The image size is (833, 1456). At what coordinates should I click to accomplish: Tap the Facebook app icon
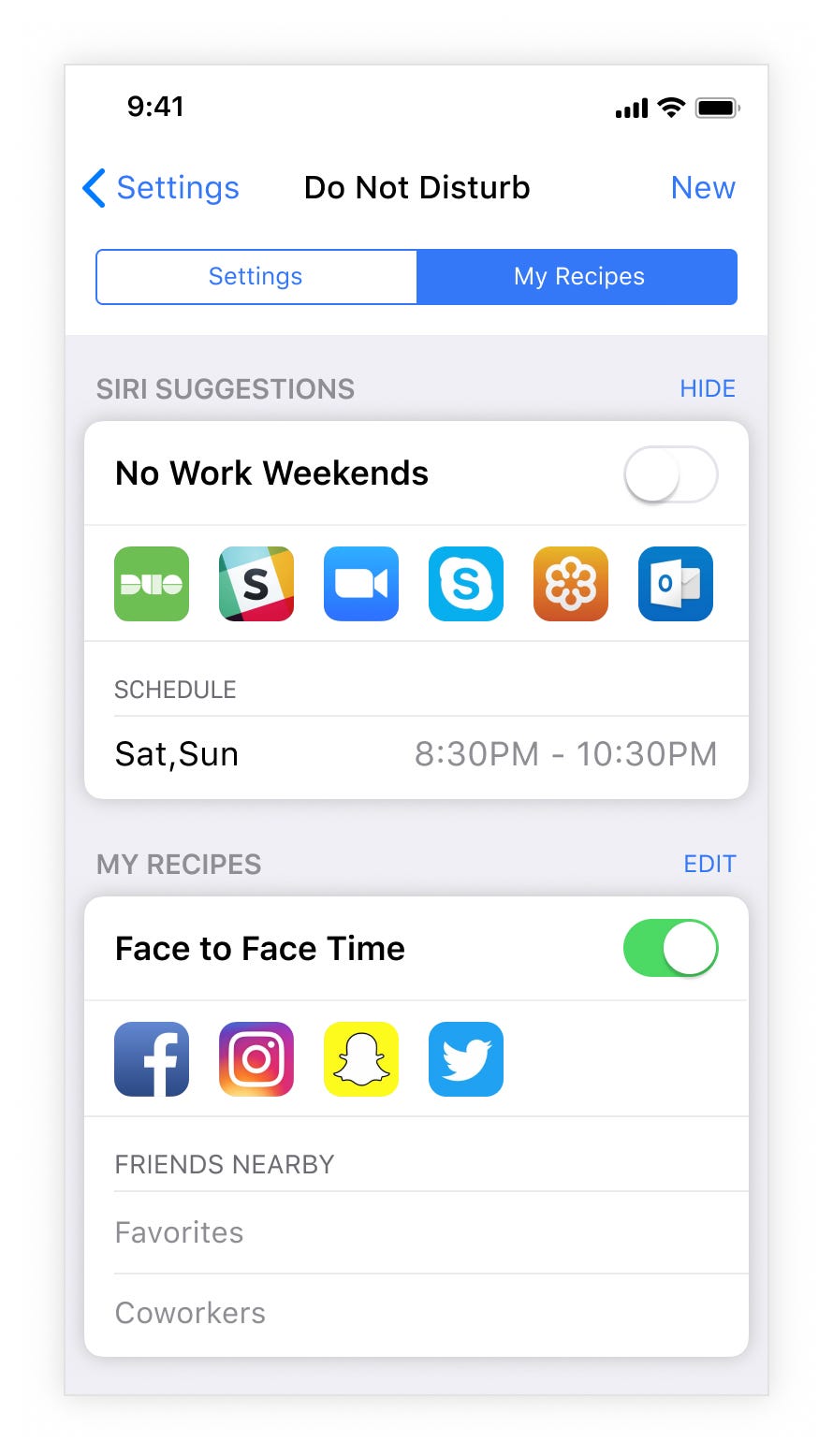(152, 1059)
